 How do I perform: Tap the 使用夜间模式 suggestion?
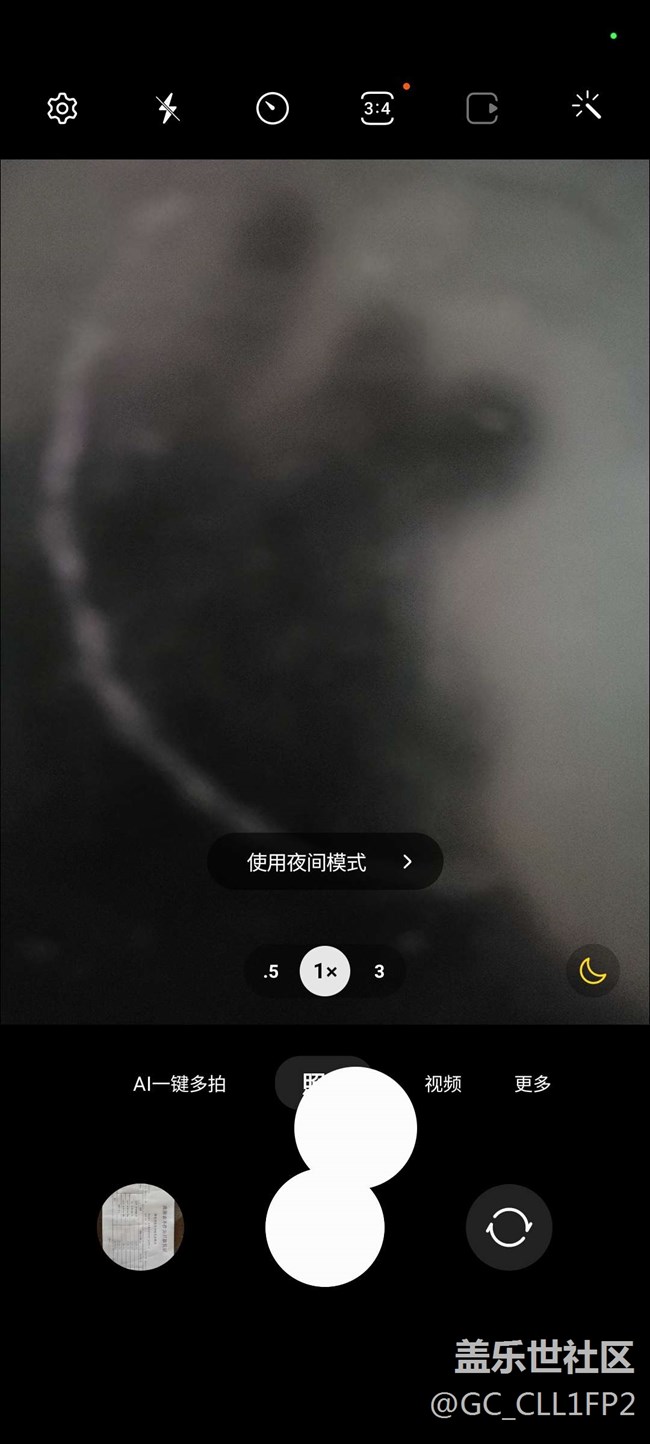pos(325,861)
